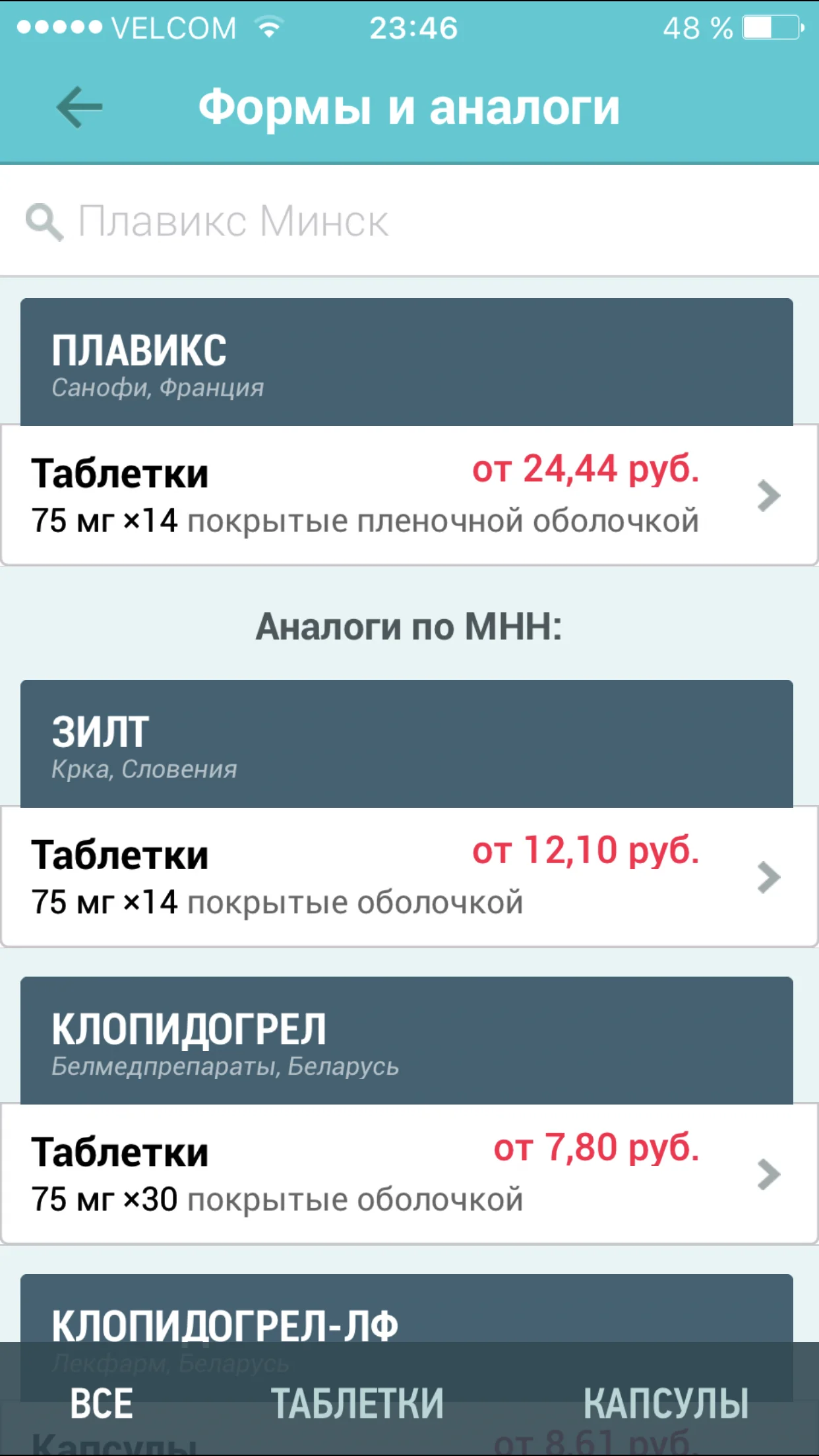Open Плавикс tablets from 24,44 руб.
819x1456 pixels.
(x=409, y=495)
